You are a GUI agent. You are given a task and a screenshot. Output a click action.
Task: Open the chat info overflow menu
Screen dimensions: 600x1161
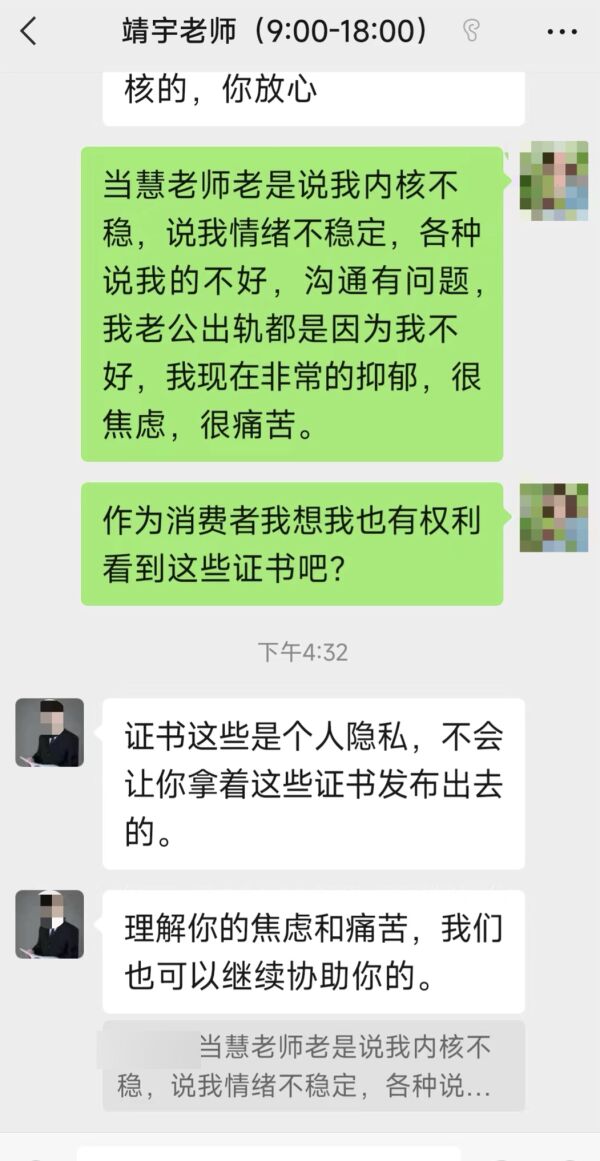tap(562, 32)
